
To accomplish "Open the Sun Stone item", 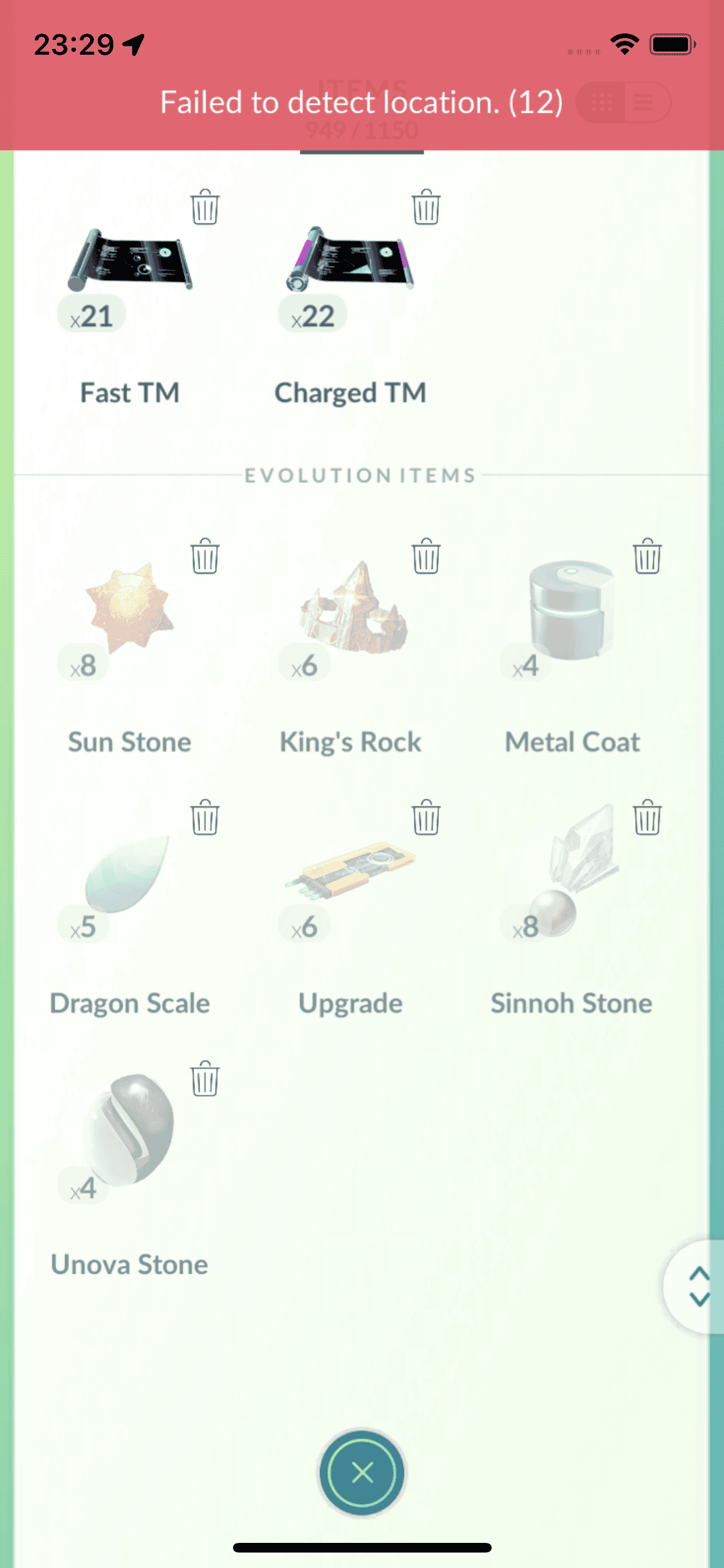I will 130,608.
